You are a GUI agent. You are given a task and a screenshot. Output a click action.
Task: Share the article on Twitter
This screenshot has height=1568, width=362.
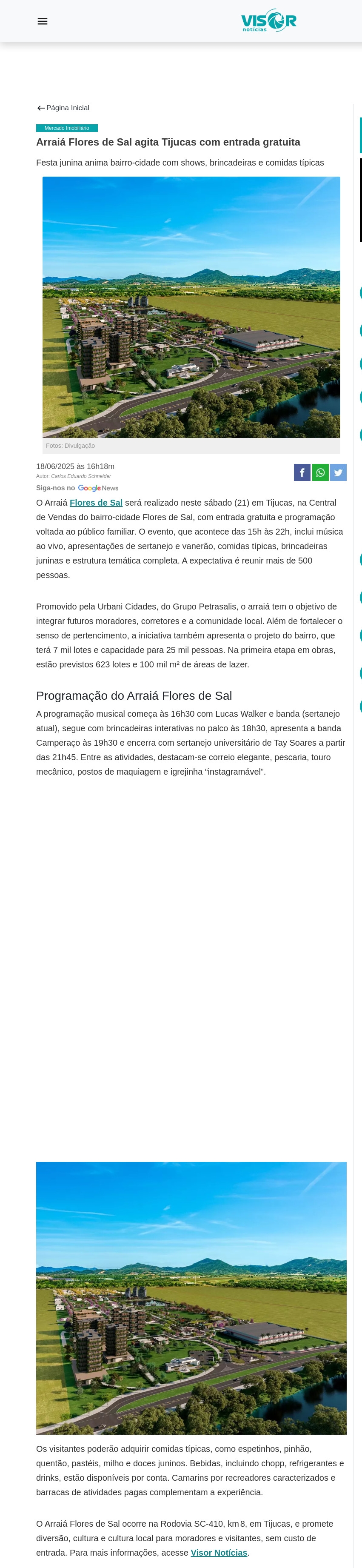[338, 472]
